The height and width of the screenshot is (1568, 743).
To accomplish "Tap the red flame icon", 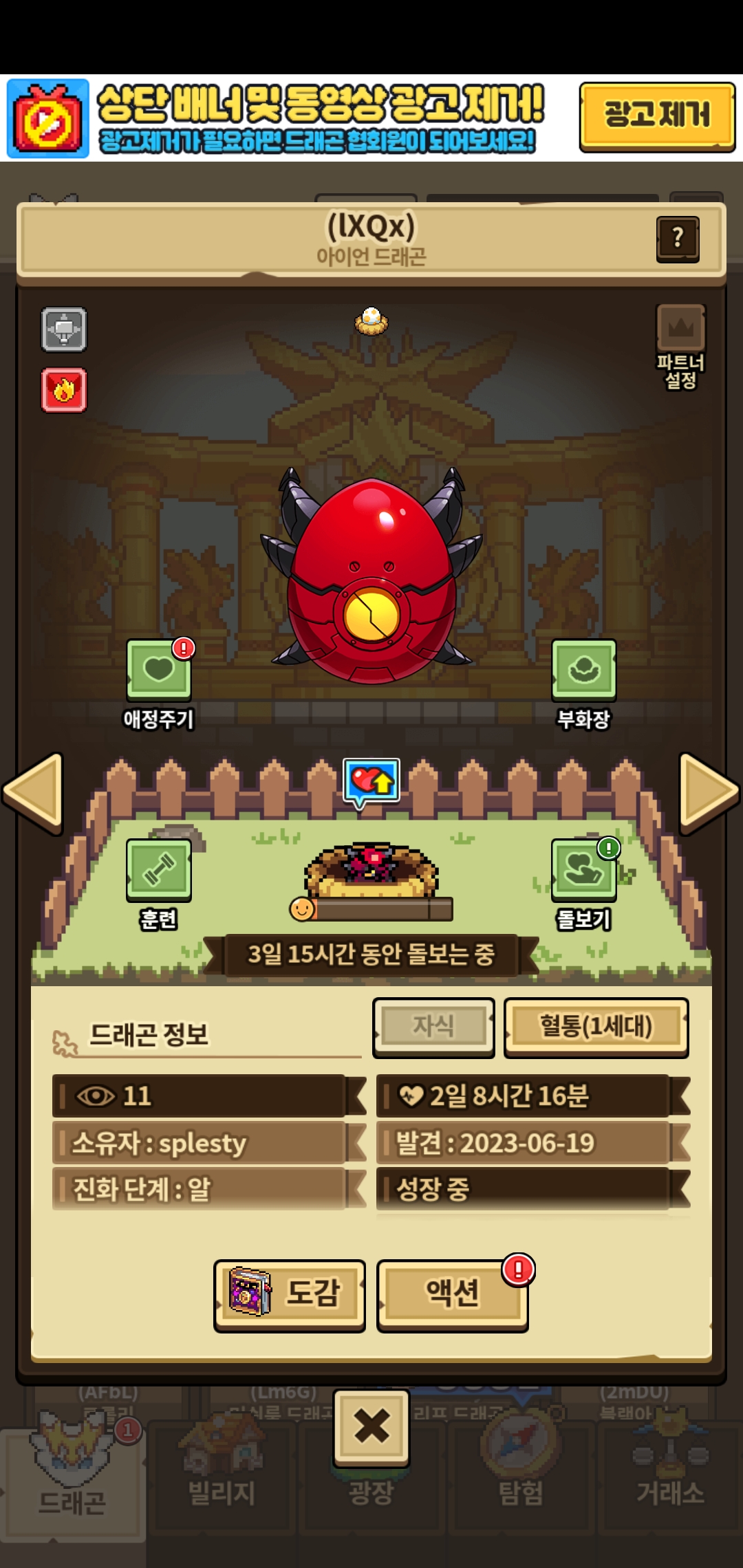I will (64, 390).
